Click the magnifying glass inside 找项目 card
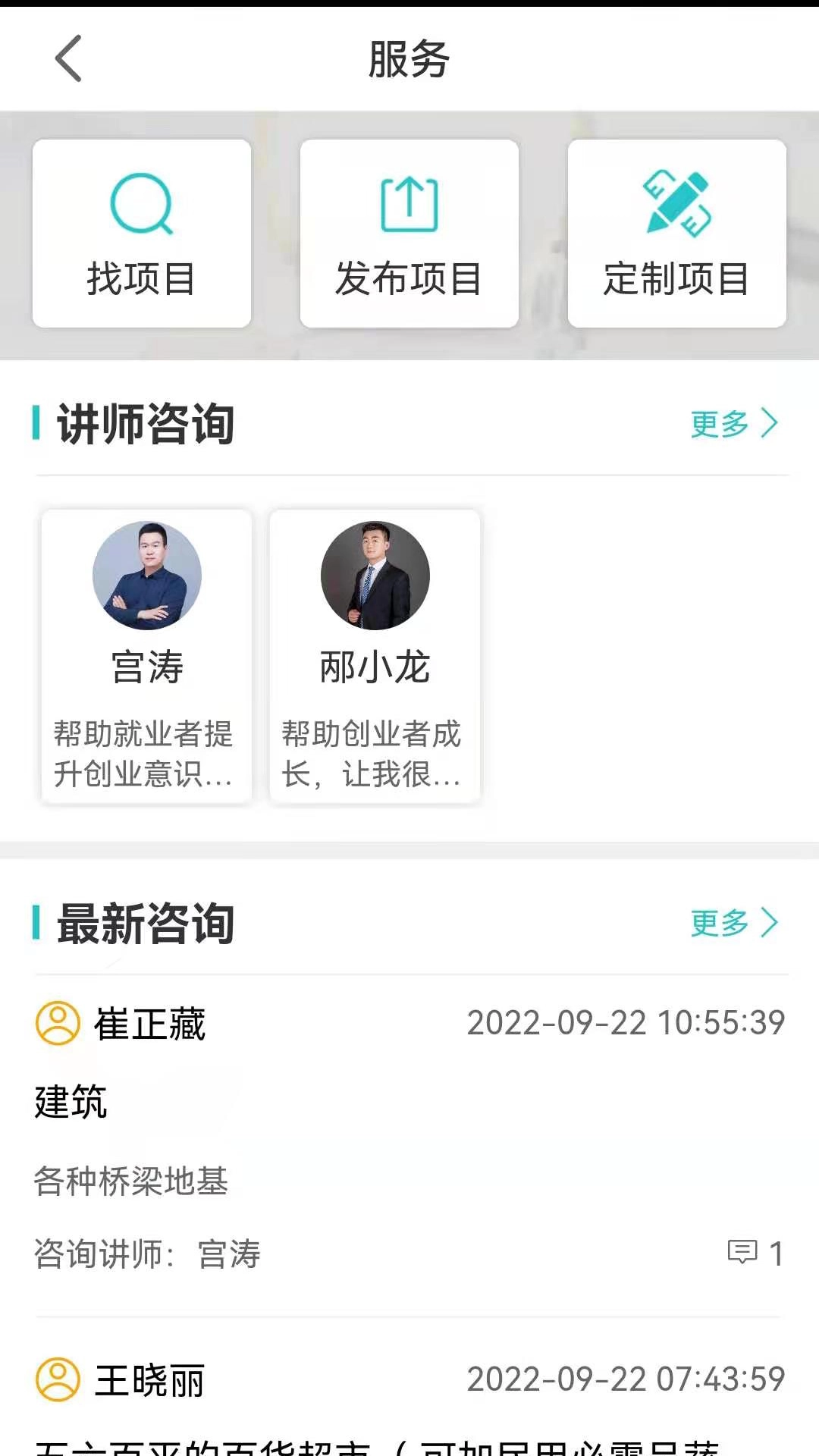 pyautogui.click(x=143, y=203)
